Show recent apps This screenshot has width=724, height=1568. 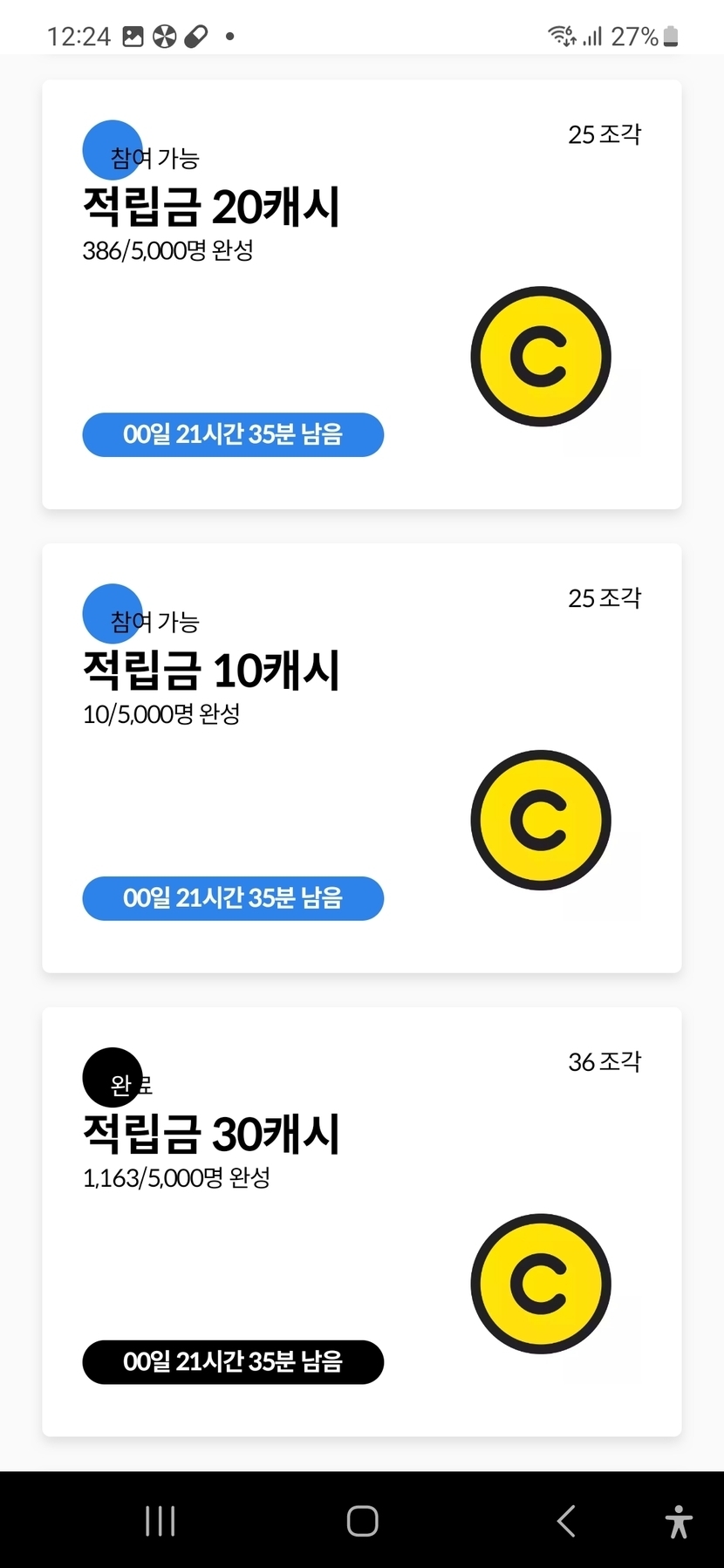[x=160, y=1521]
